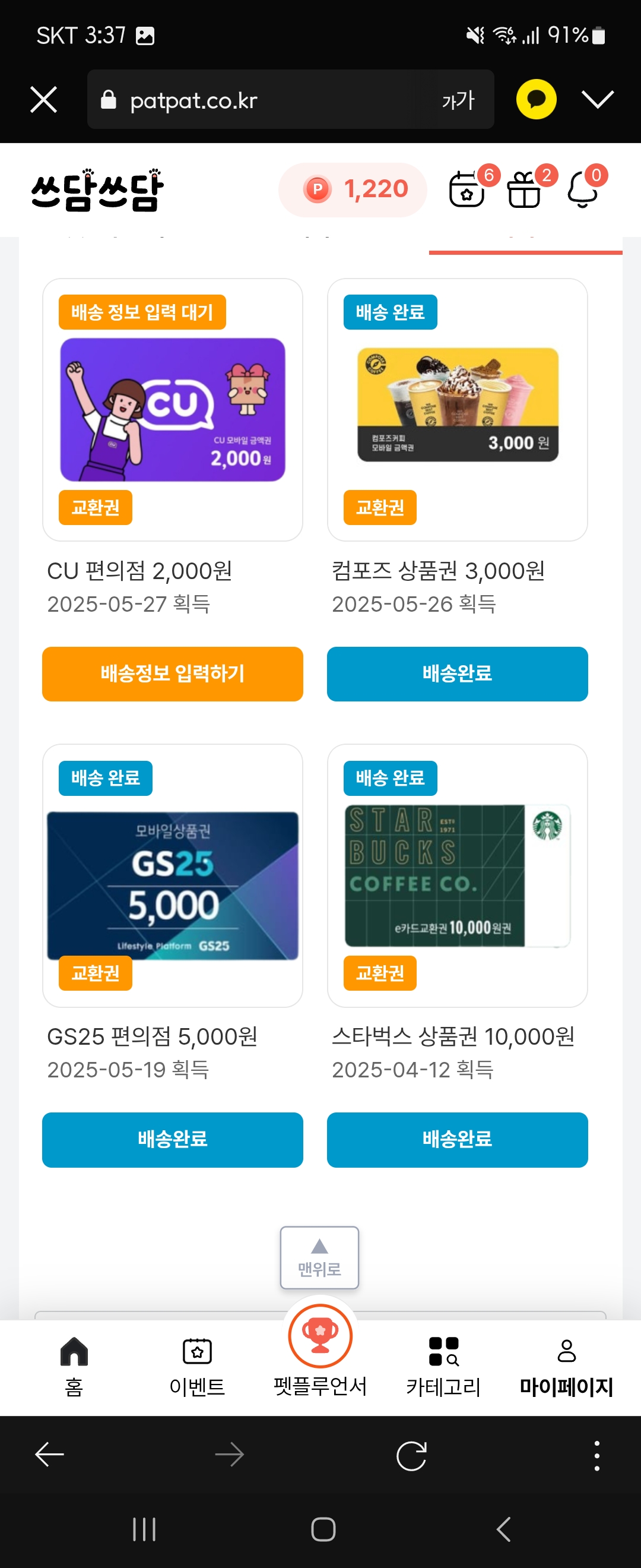Go to the 이벤트 tab

tap(197, 1367)
